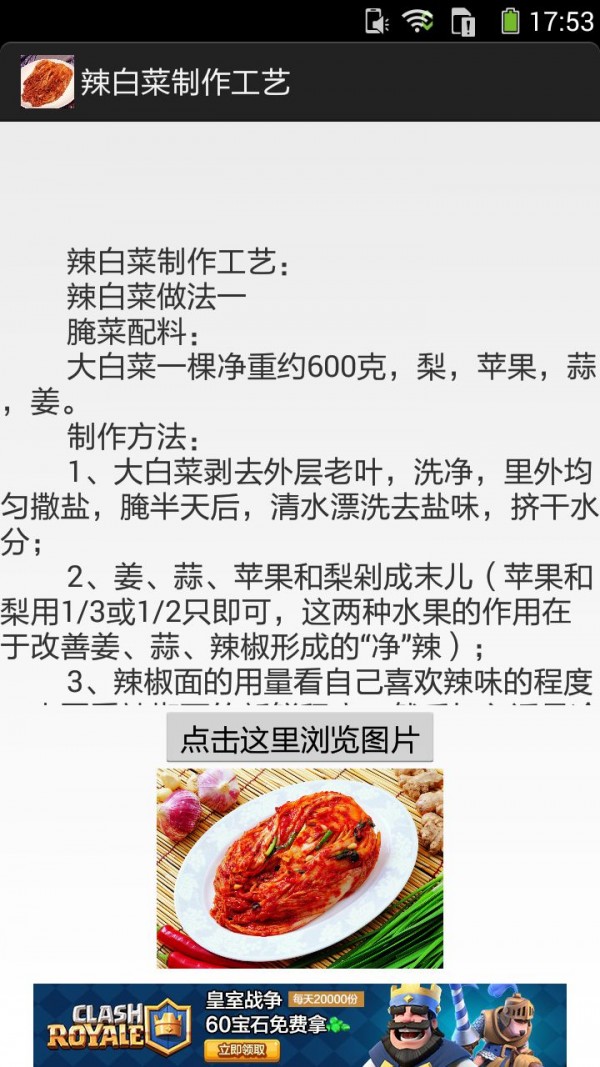Tap the 点击这里浏览图片 button
This screenshot has height=1067, width=600.
(299, 740)
